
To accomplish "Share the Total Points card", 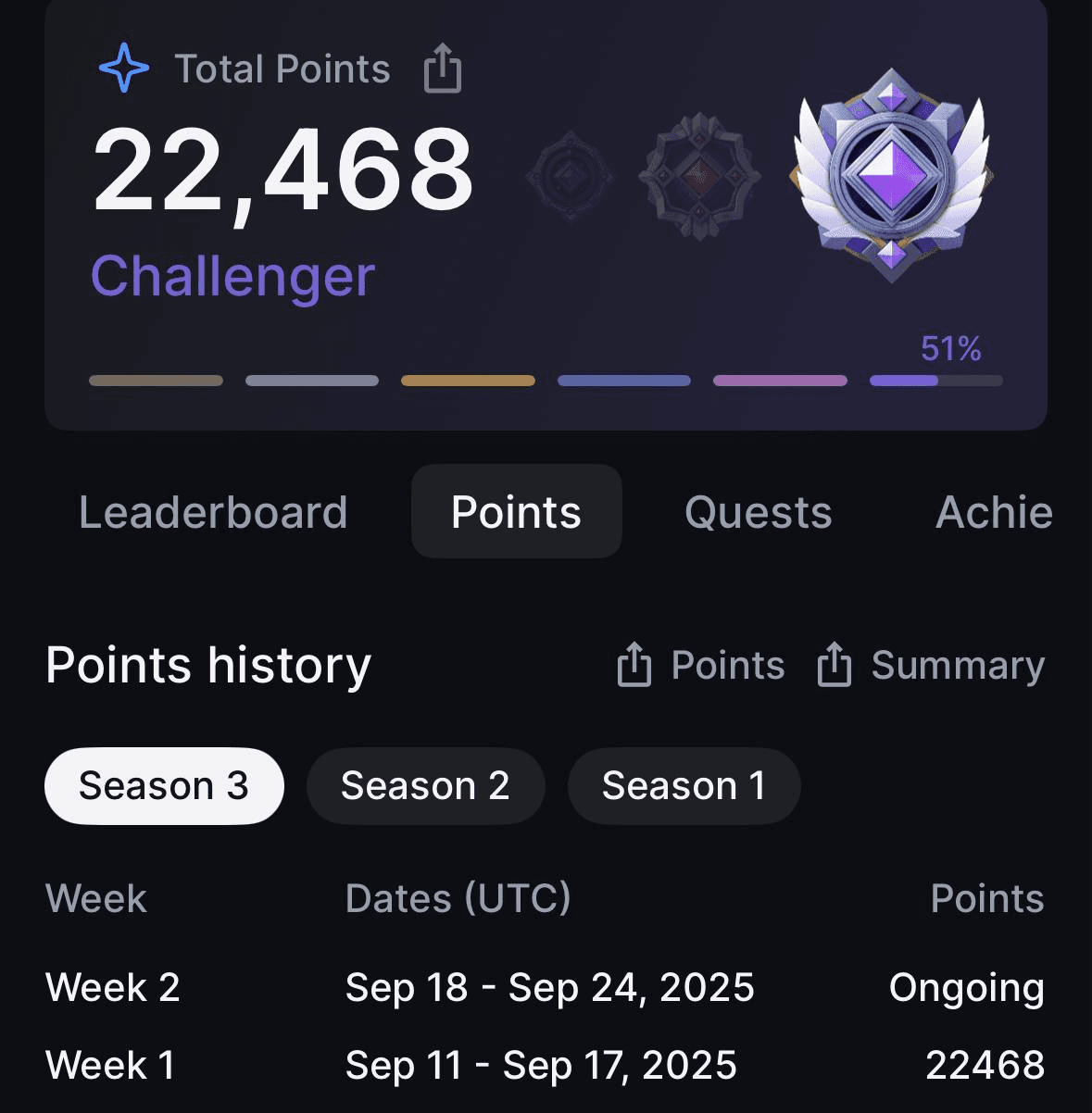I will click(x=443, y=69).
